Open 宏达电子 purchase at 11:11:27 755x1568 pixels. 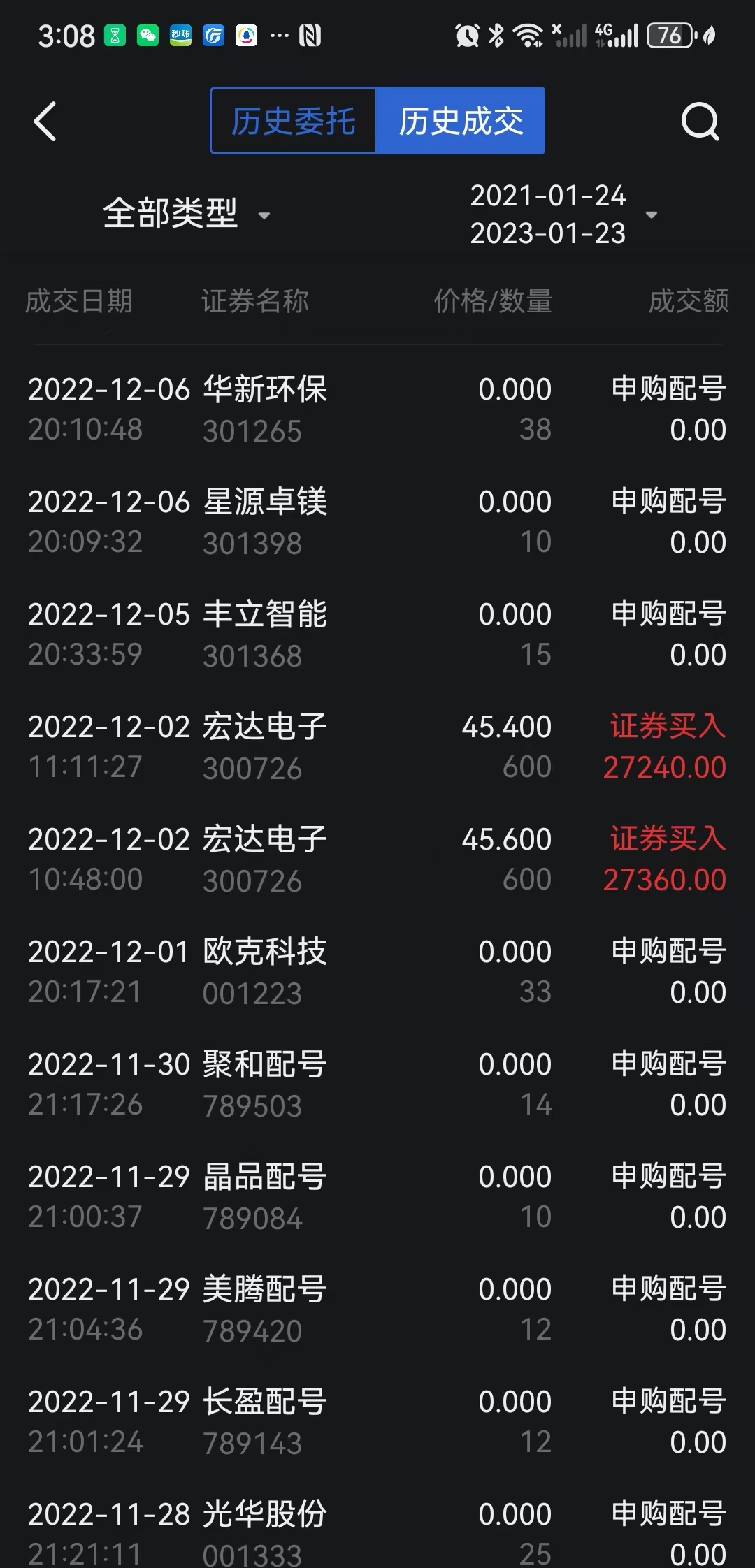point(377,746)
